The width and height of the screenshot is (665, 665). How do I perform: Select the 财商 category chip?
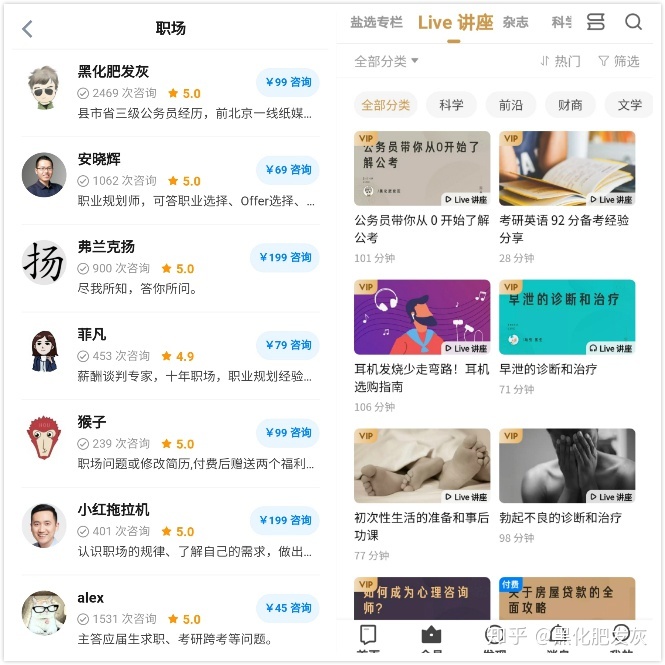[570, 105]
